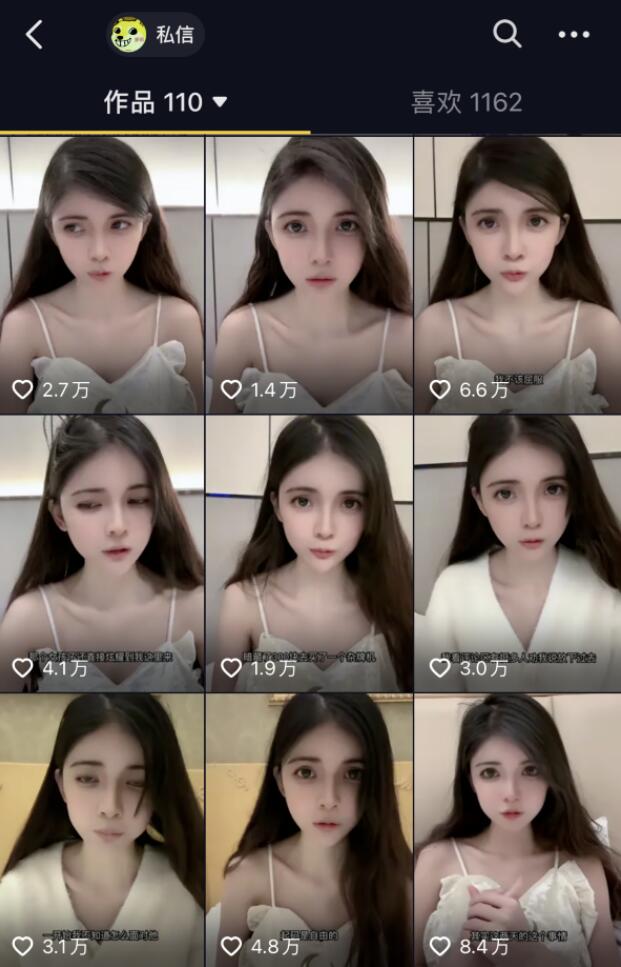
Task: Open the video with 1.4万 likes
Action: 309,275
